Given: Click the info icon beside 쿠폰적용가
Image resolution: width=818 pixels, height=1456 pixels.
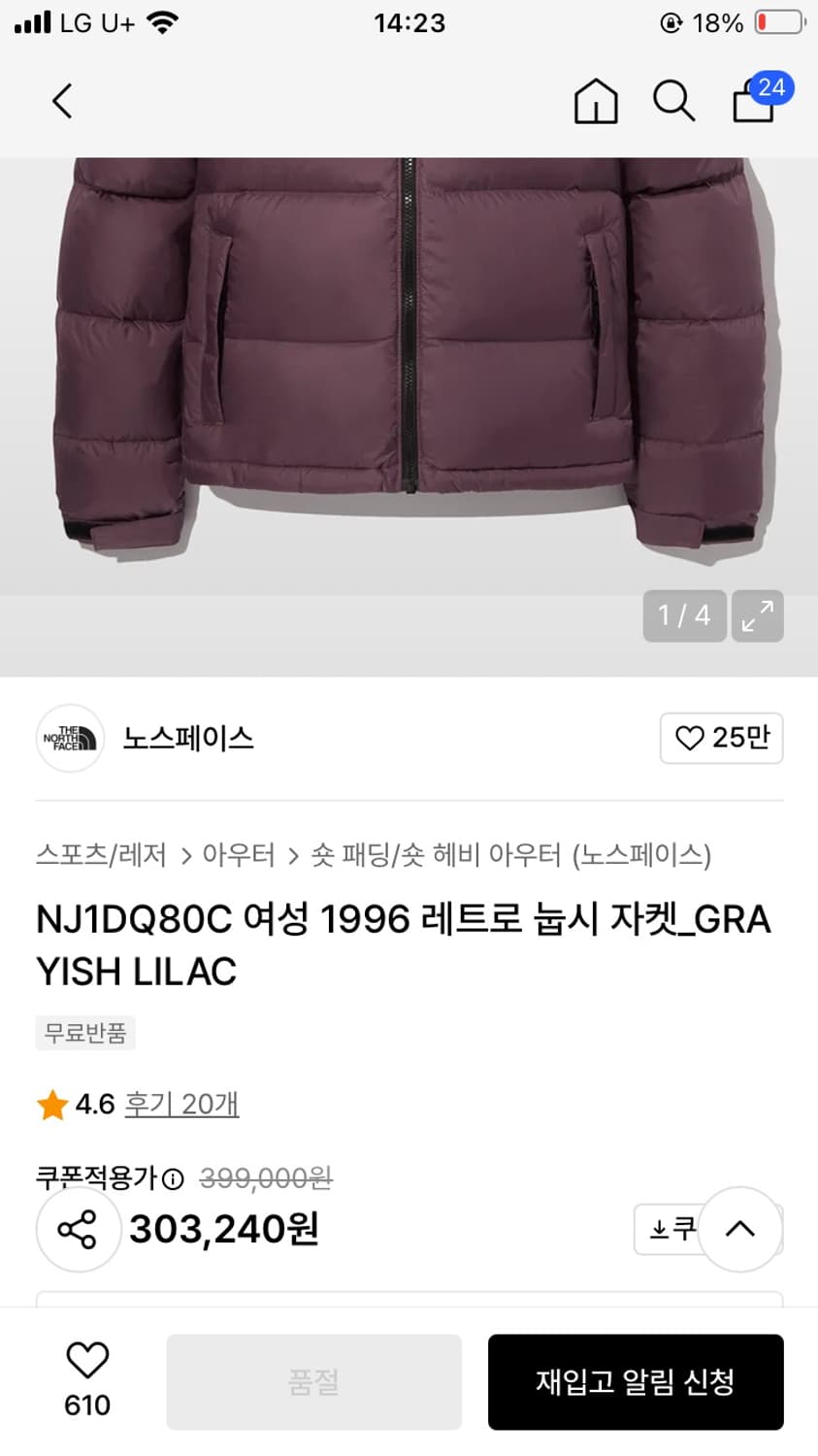Looking at the screenshot, I should coord(172,1176).
